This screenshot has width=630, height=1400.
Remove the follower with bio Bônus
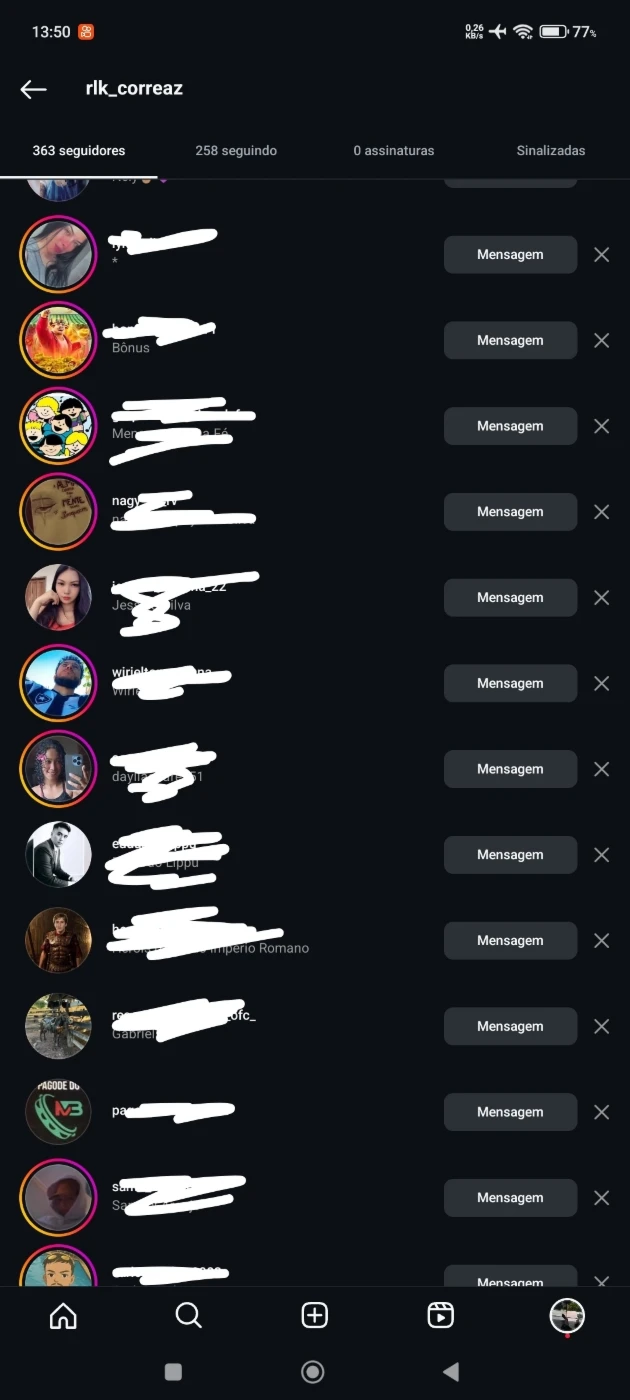601,340
